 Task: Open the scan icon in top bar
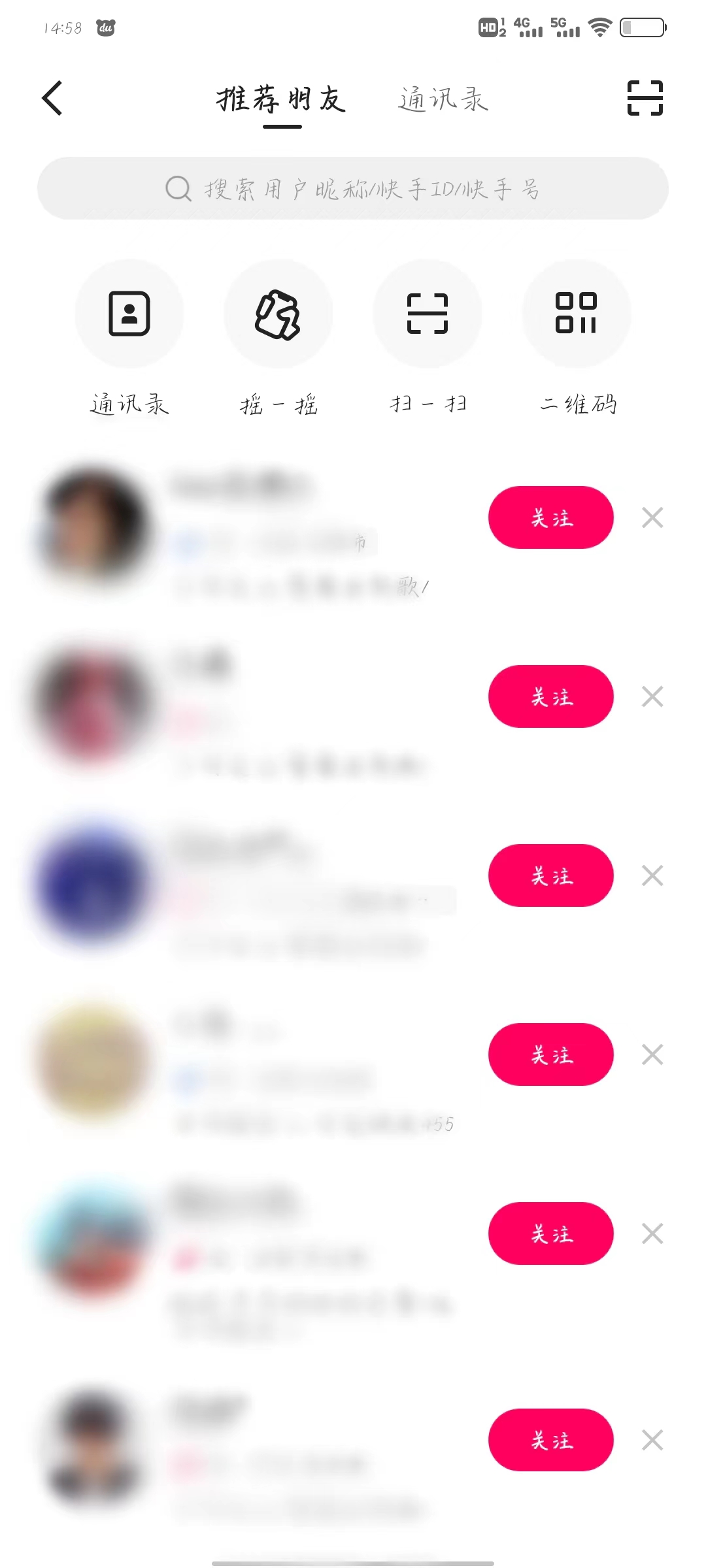pos(645,99)
